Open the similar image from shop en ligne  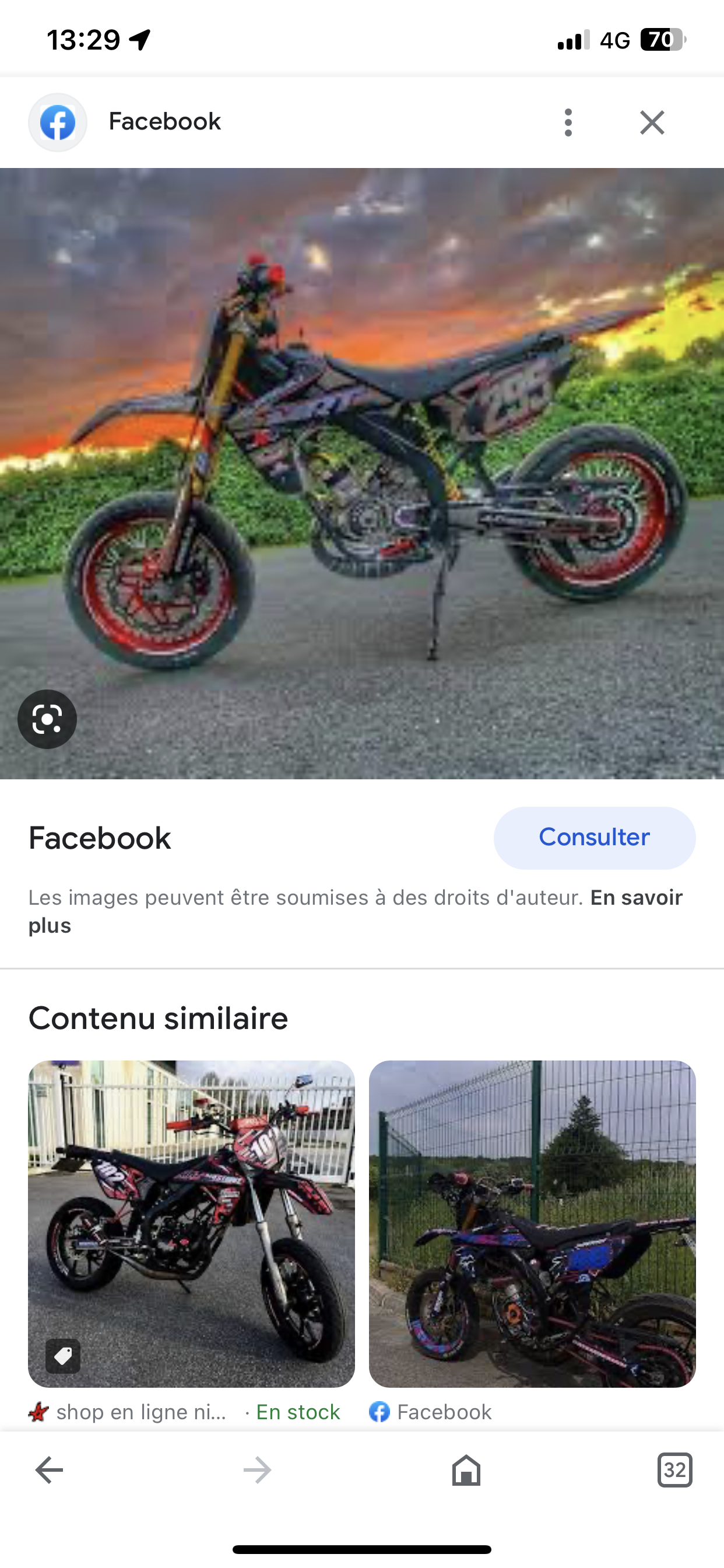point(191,1223)
